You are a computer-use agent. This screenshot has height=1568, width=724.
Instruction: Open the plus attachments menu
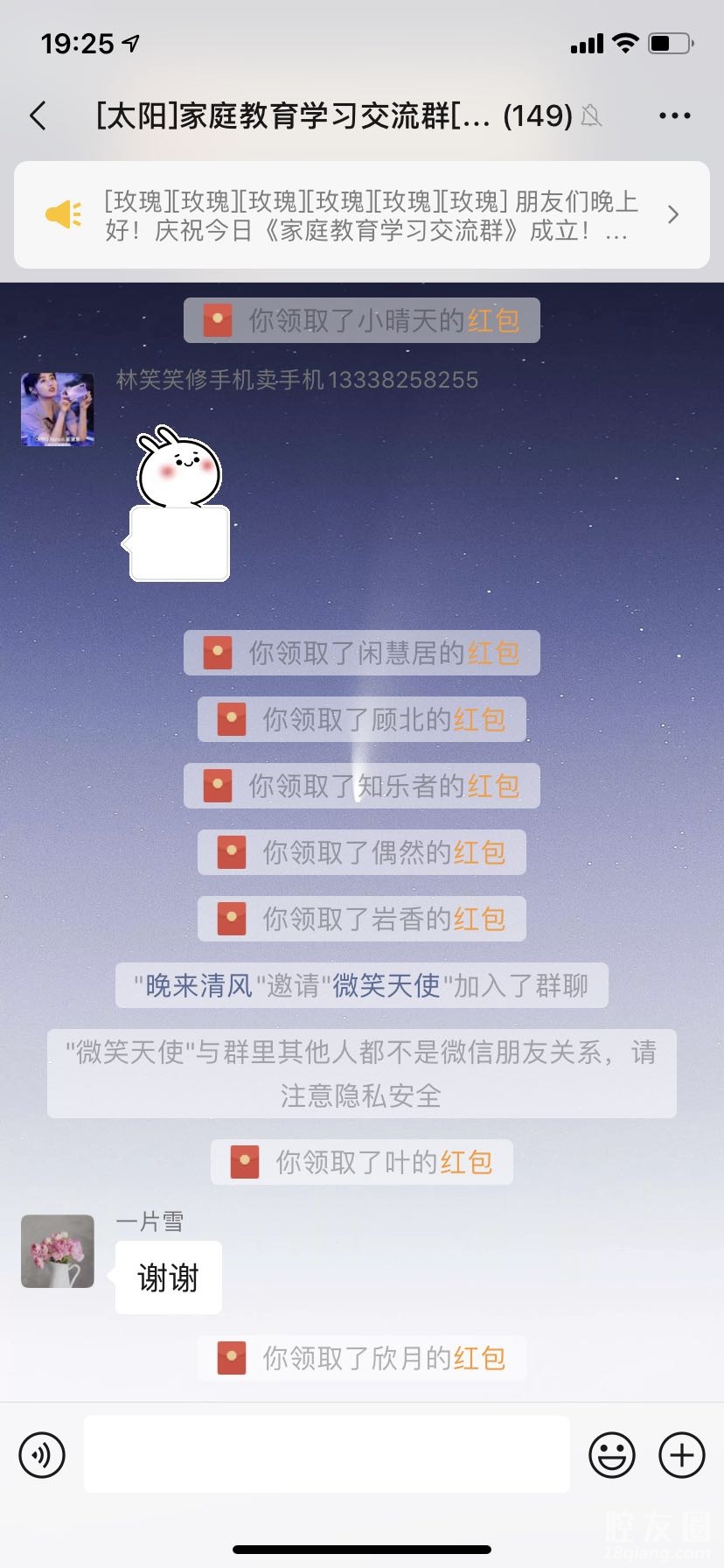681,1455
